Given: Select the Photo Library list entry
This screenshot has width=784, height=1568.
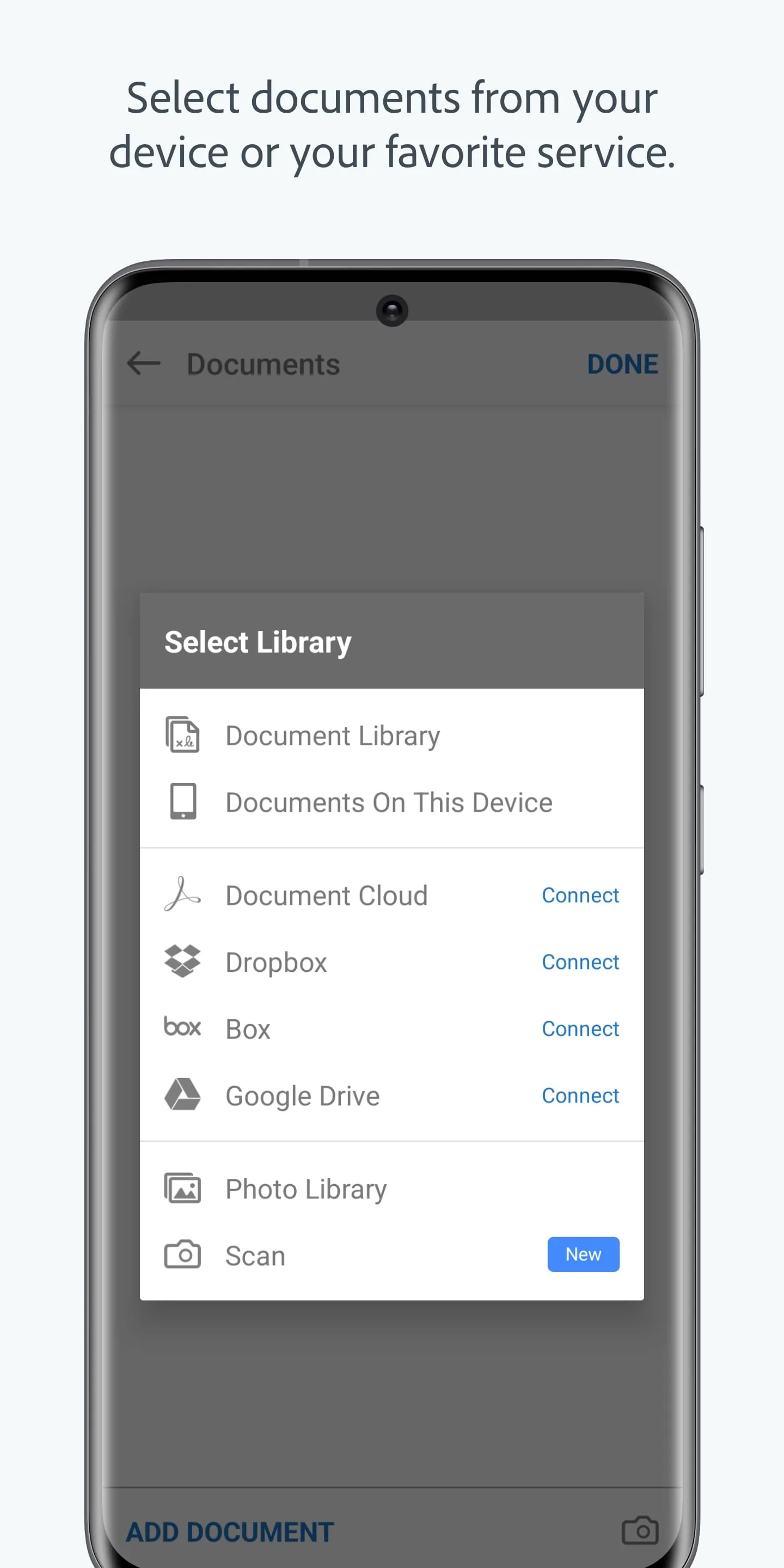Looking at the screenshot, I should coord(306,1187).
